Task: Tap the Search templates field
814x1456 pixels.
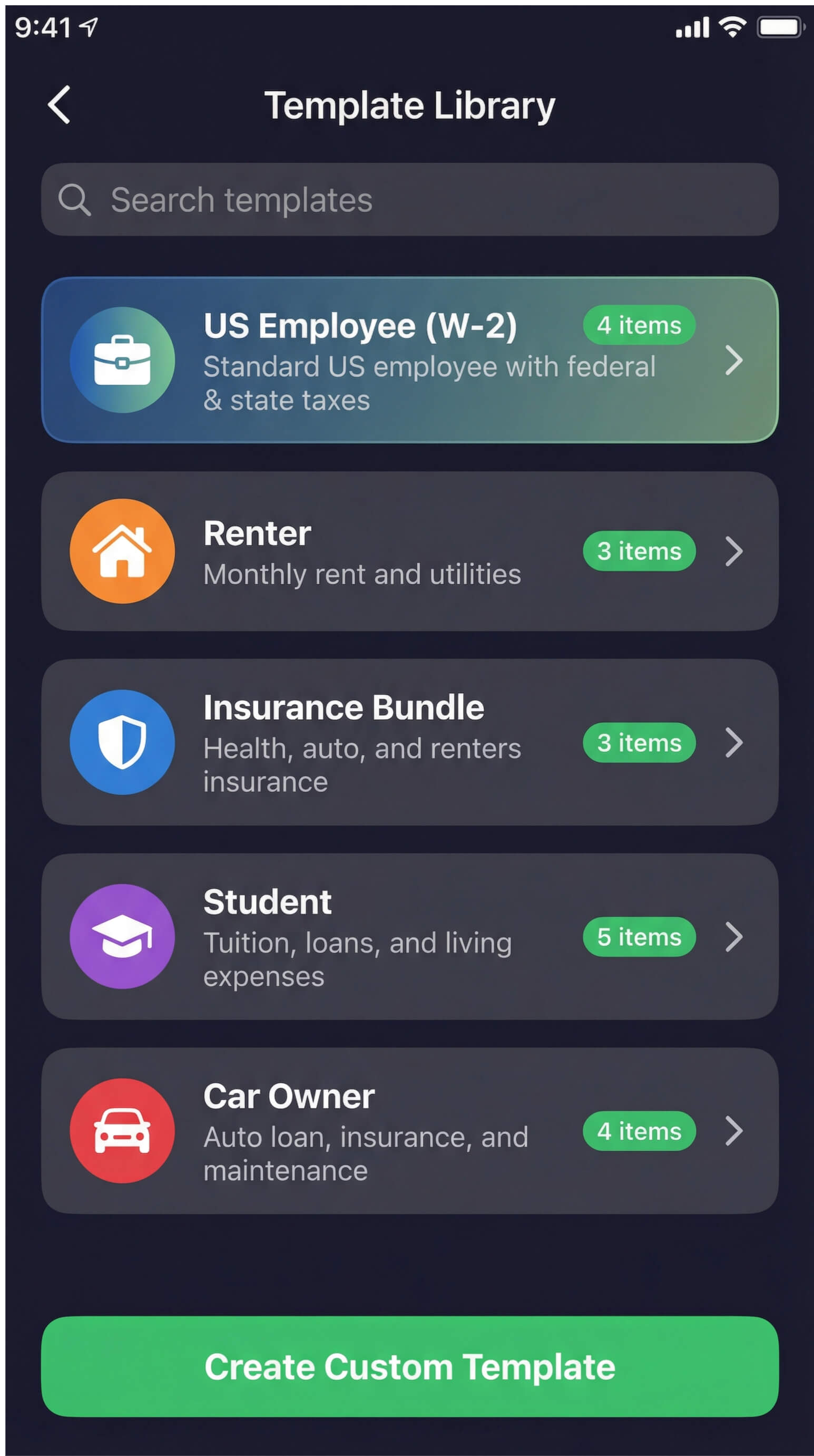Action: [409, 199]
